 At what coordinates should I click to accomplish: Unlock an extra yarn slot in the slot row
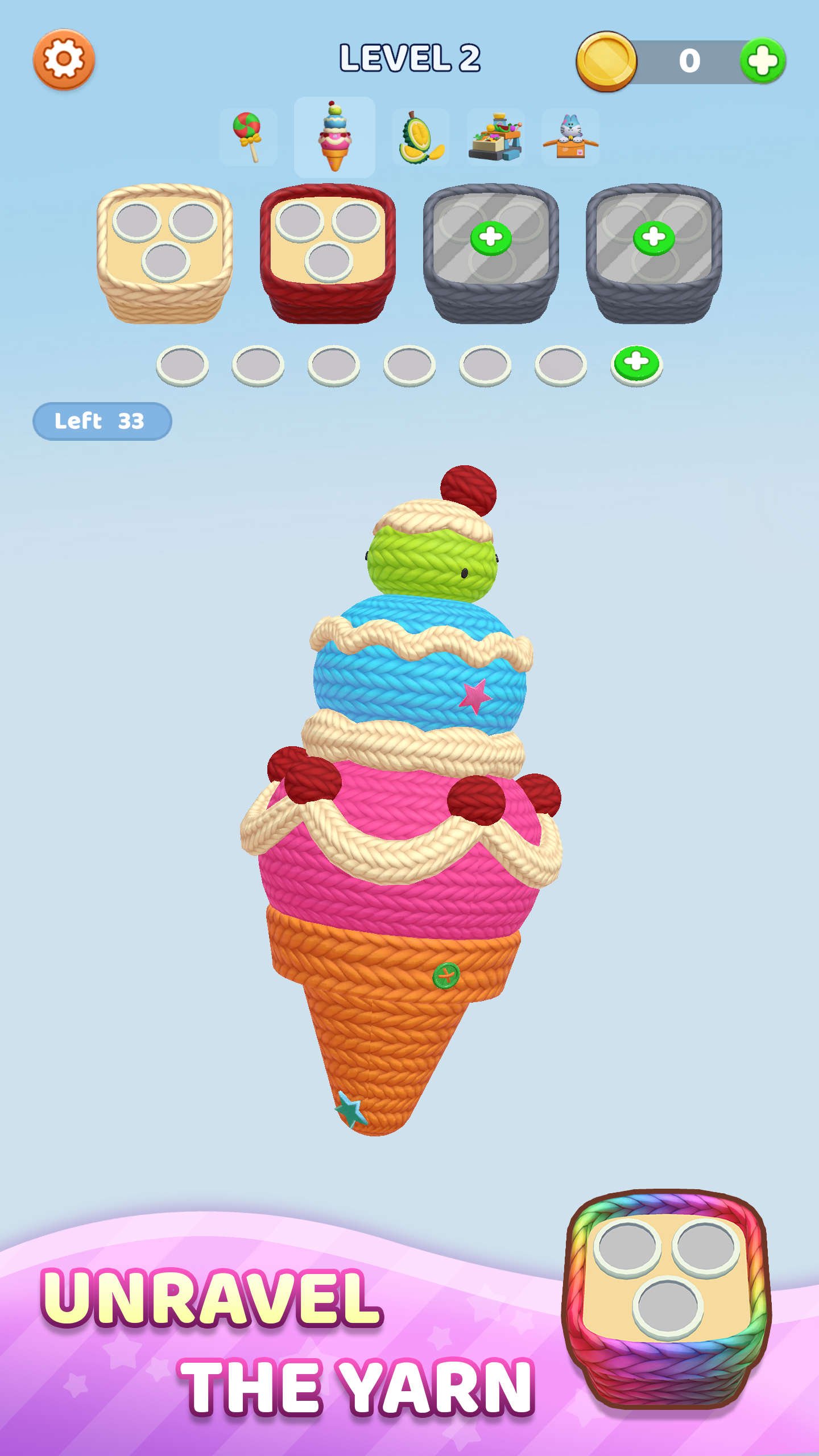[636, 362]
